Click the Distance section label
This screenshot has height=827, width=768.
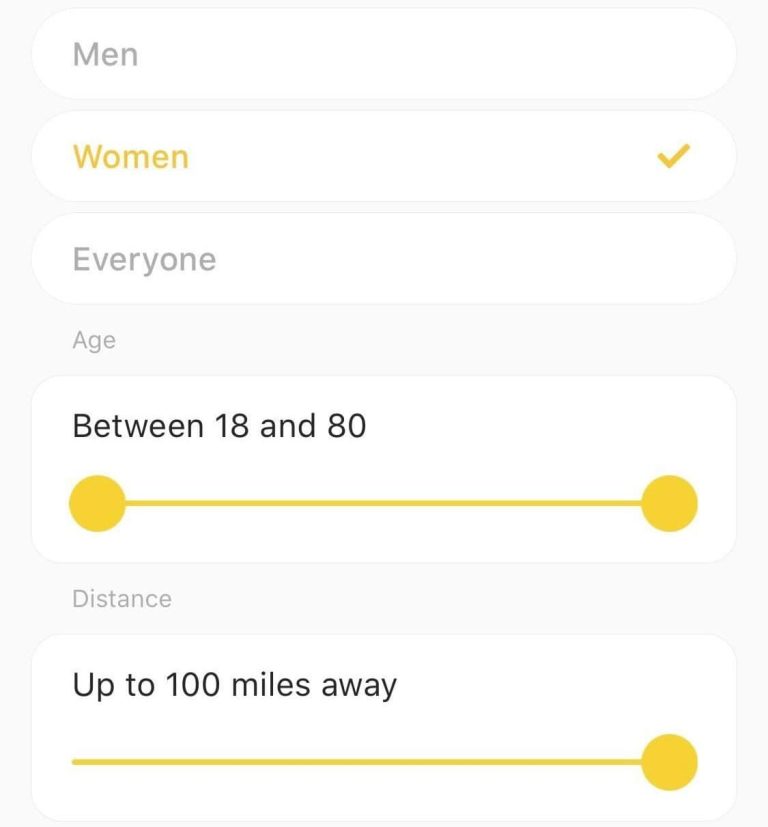121,598
